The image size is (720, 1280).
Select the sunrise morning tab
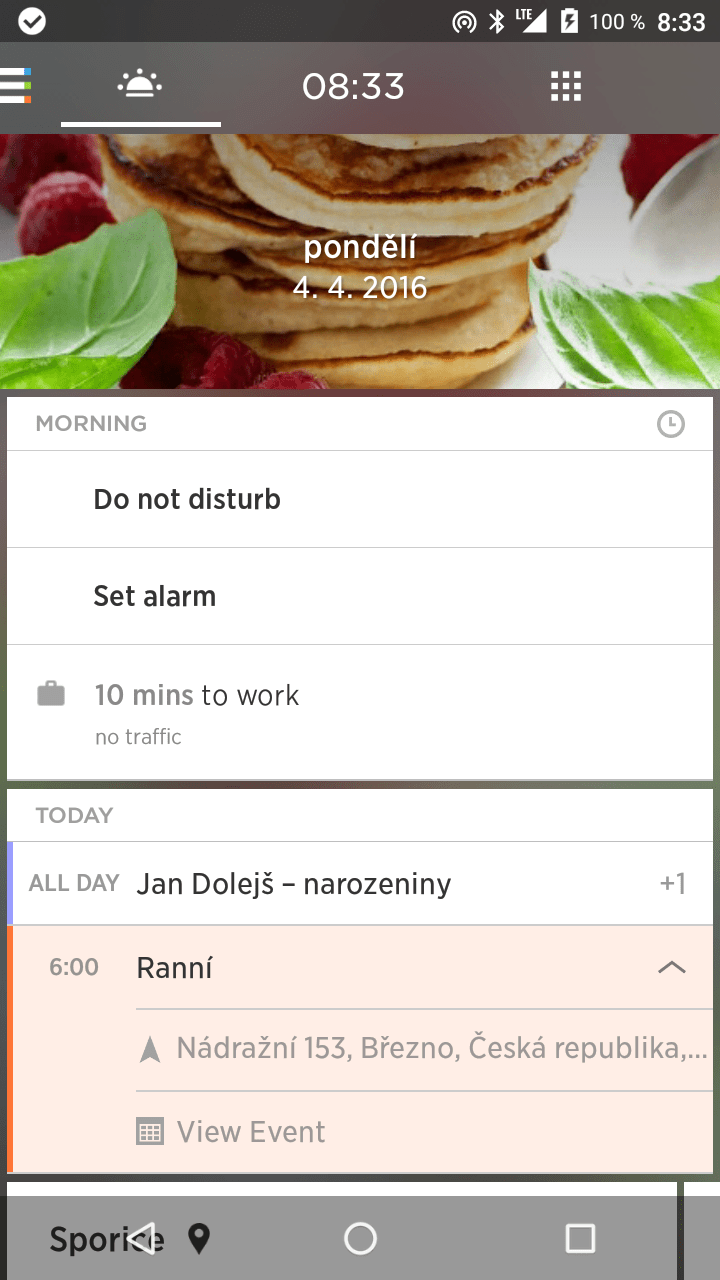click(x=140, y=86)
